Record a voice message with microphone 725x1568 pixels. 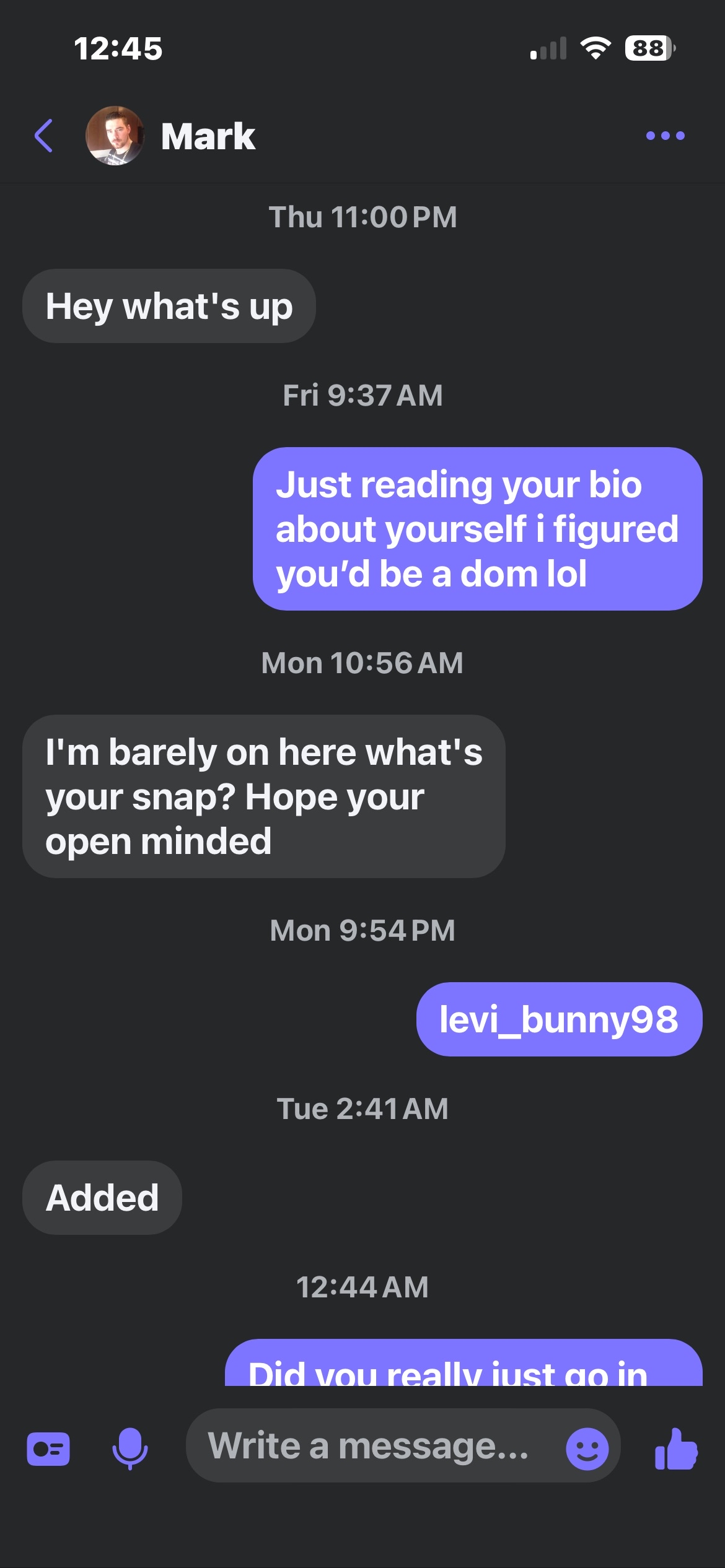tap(130, 1448)
